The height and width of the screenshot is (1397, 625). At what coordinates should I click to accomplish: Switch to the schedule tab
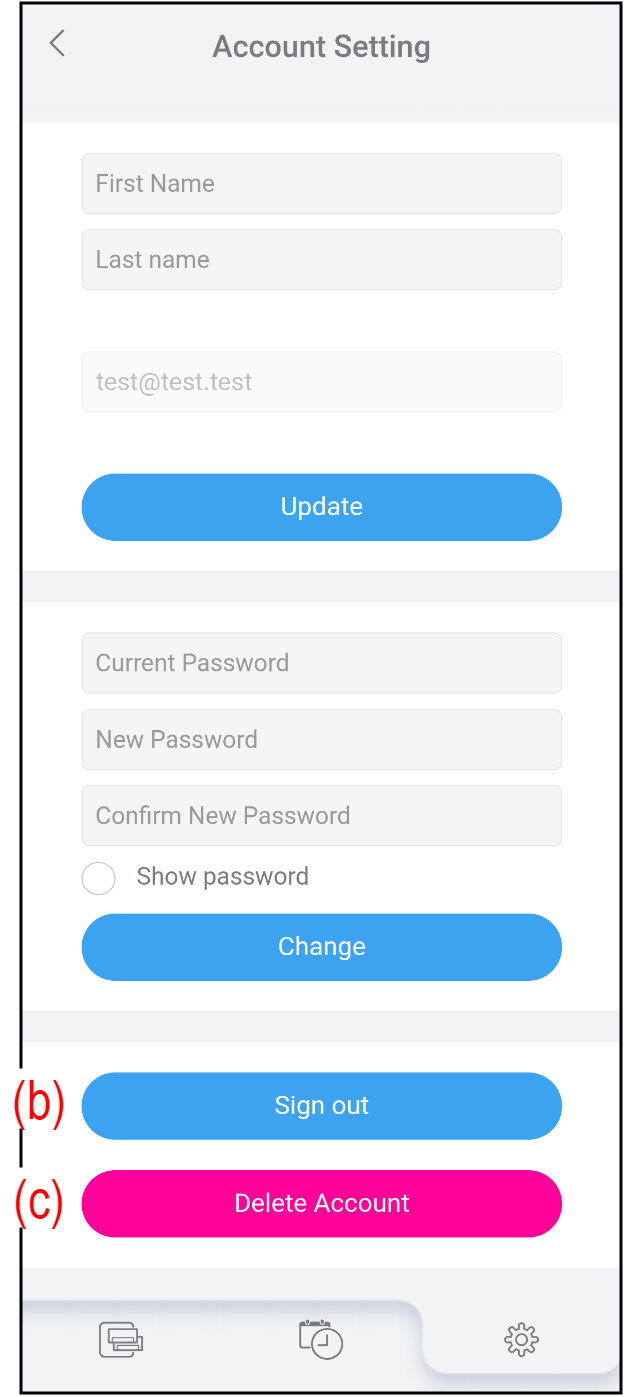321,1339
